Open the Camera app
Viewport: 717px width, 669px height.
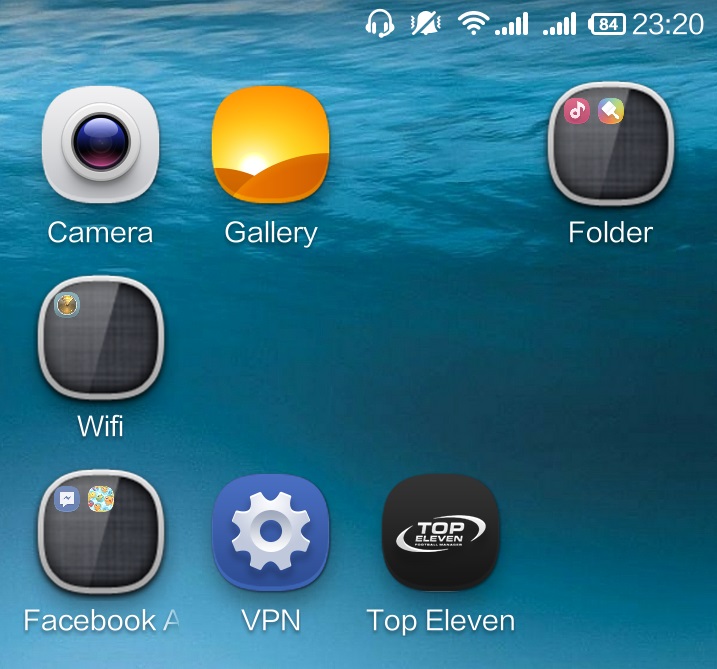click(x=101, y=145)
